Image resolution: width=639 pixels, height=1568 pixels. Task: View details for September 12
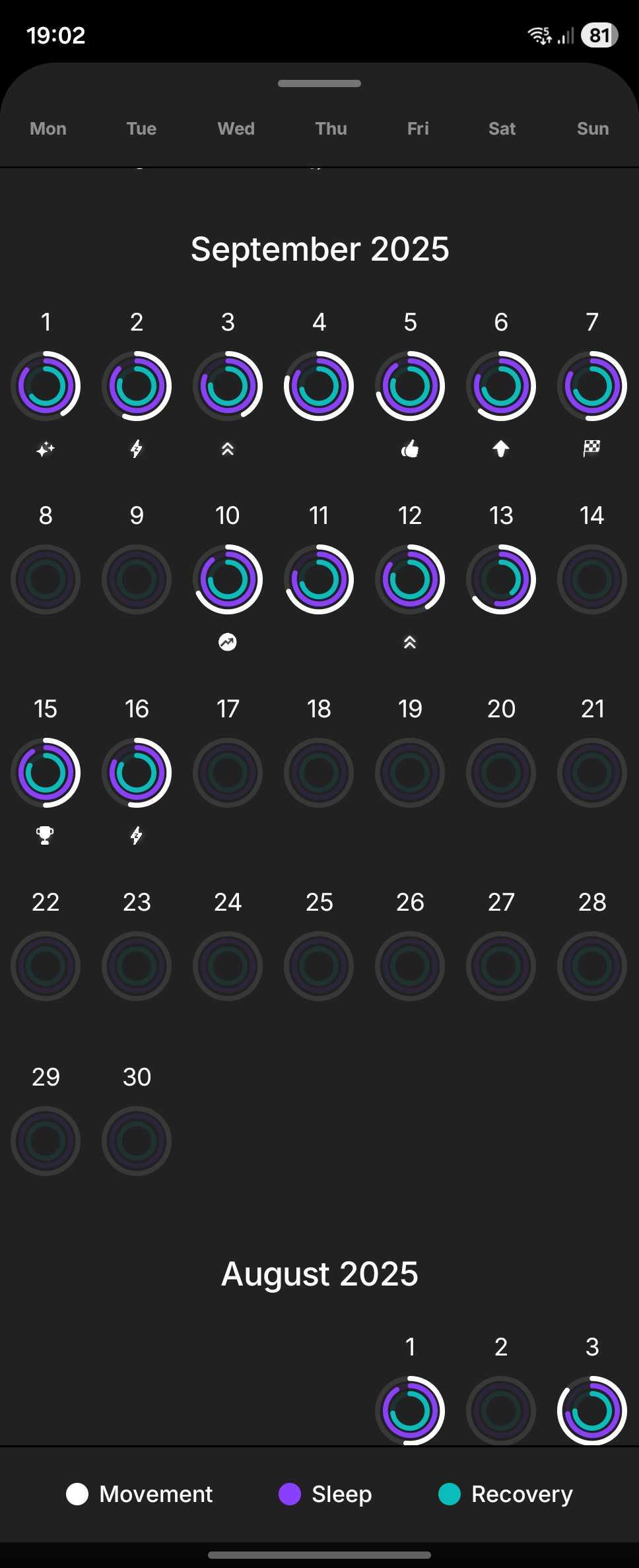[x=410, y=579]
